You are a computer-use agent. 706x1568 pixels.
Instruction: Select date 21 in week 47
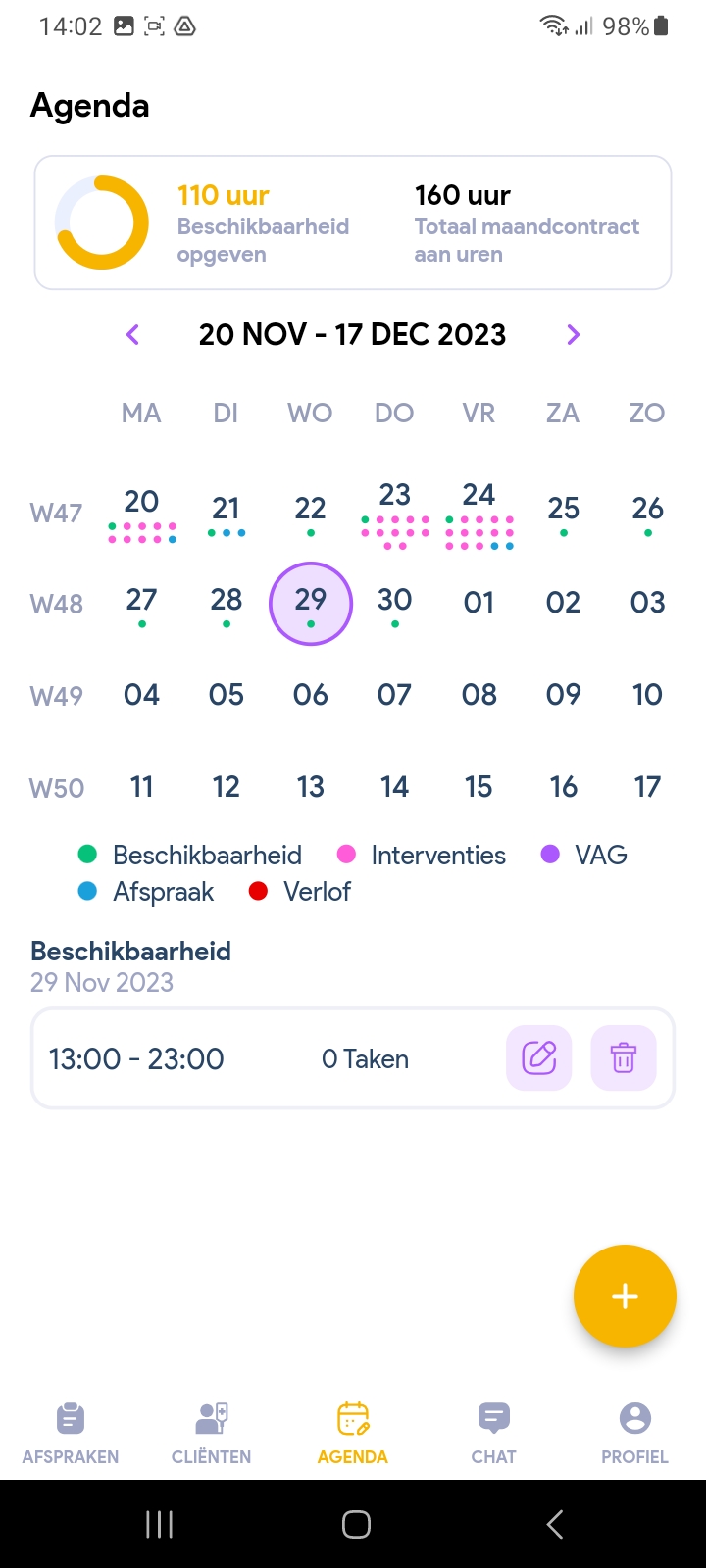click(227, 509)
